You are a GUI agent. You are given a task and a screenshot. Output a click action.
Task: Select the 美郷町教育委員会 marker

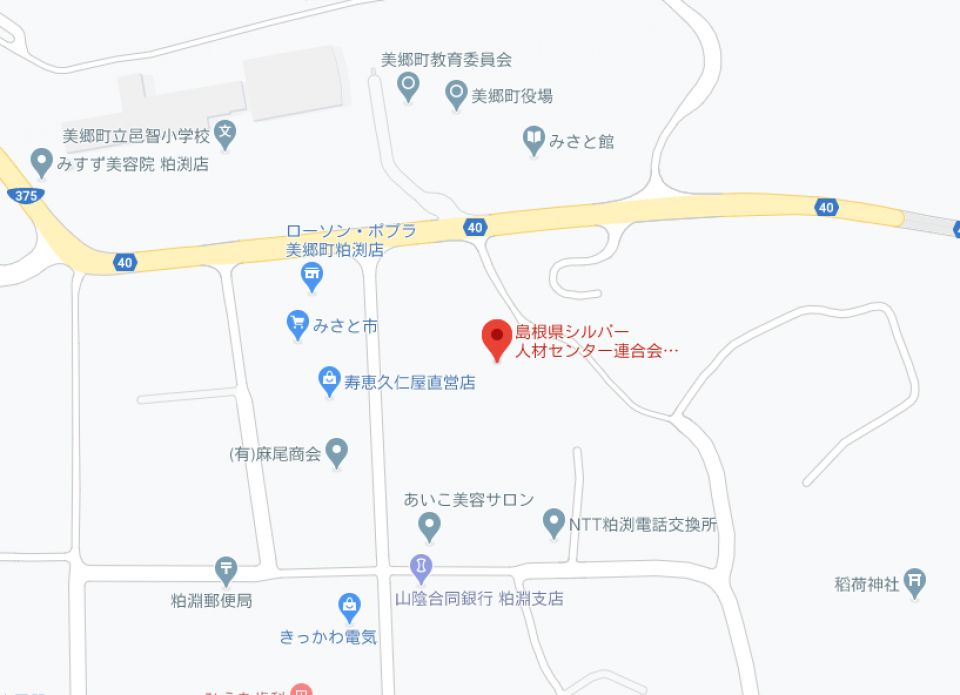tap(408, 88)
